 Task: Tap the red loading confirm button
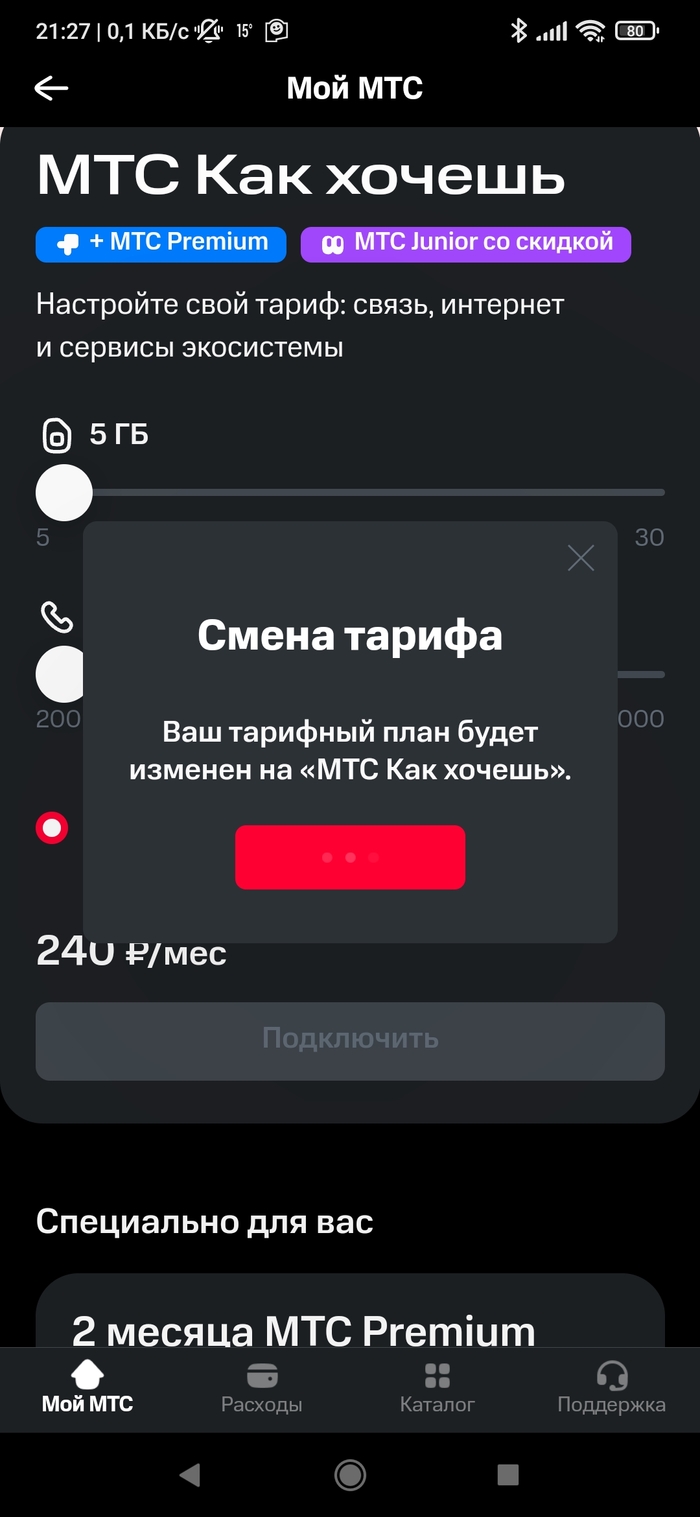coord(350,857)
